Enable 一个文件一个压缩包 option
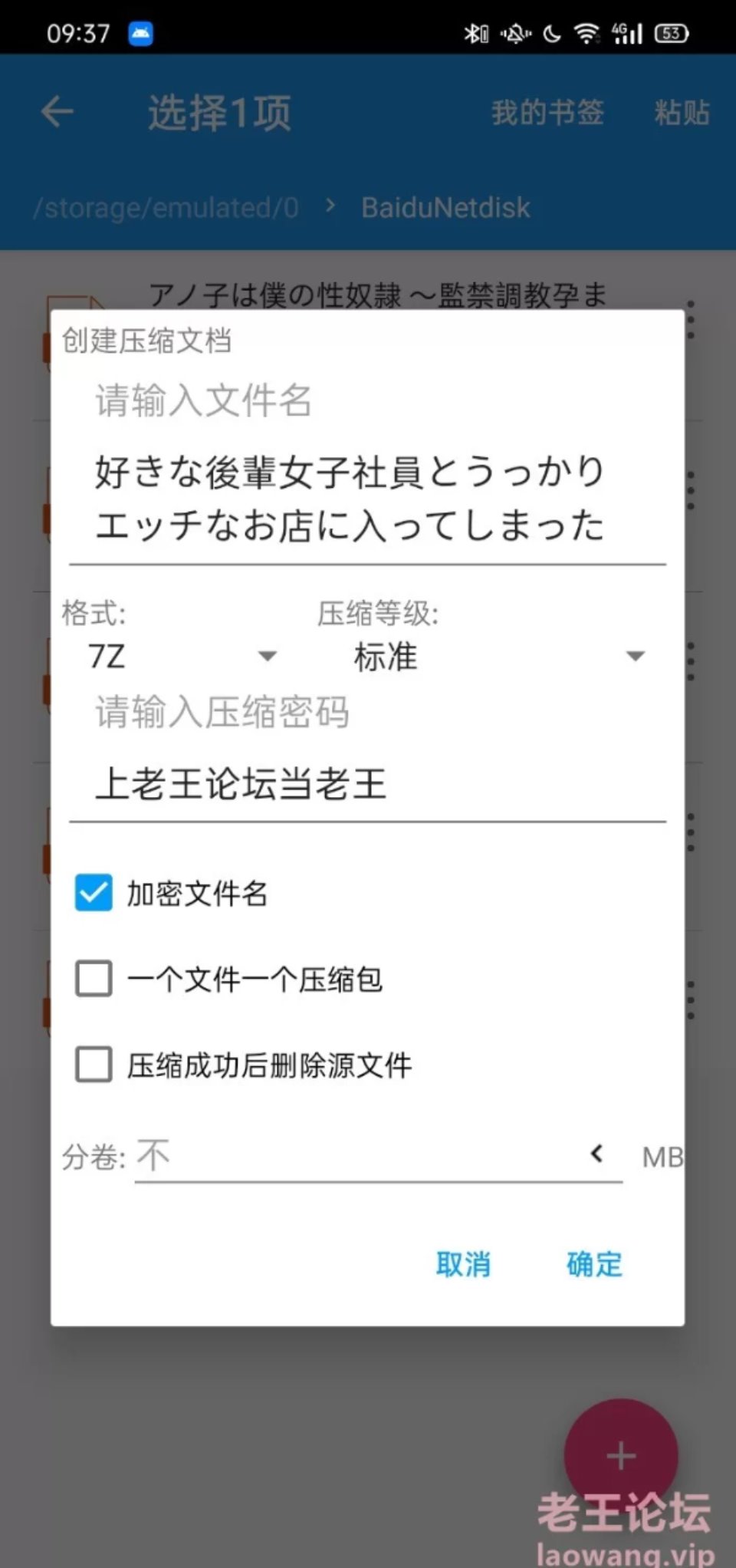This screenshot has height=1568, width=736. pos(94,979)
